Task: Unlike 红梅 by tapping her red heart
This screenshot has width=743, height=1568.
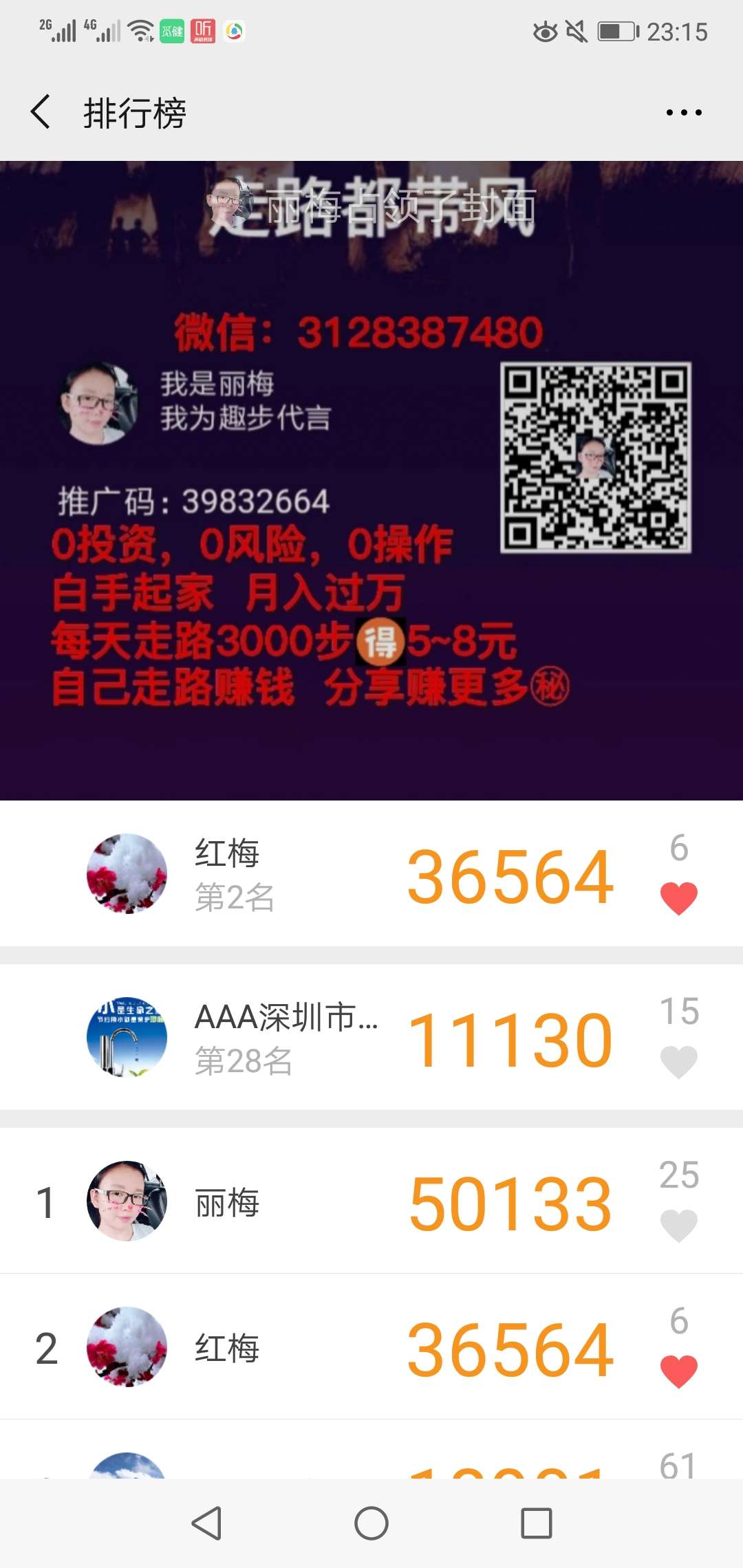Action: pyautogui.click(x=680, y=896)
